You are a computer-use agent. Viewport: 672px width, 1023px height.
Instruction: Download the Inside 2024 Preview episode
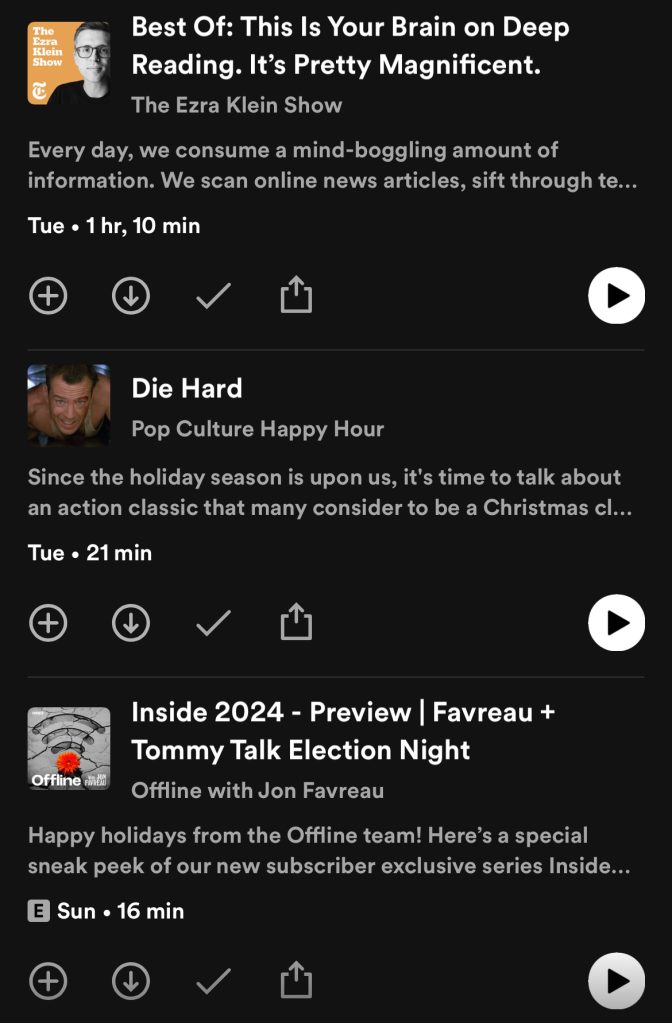pyautogui.click(x=130, y=981)
